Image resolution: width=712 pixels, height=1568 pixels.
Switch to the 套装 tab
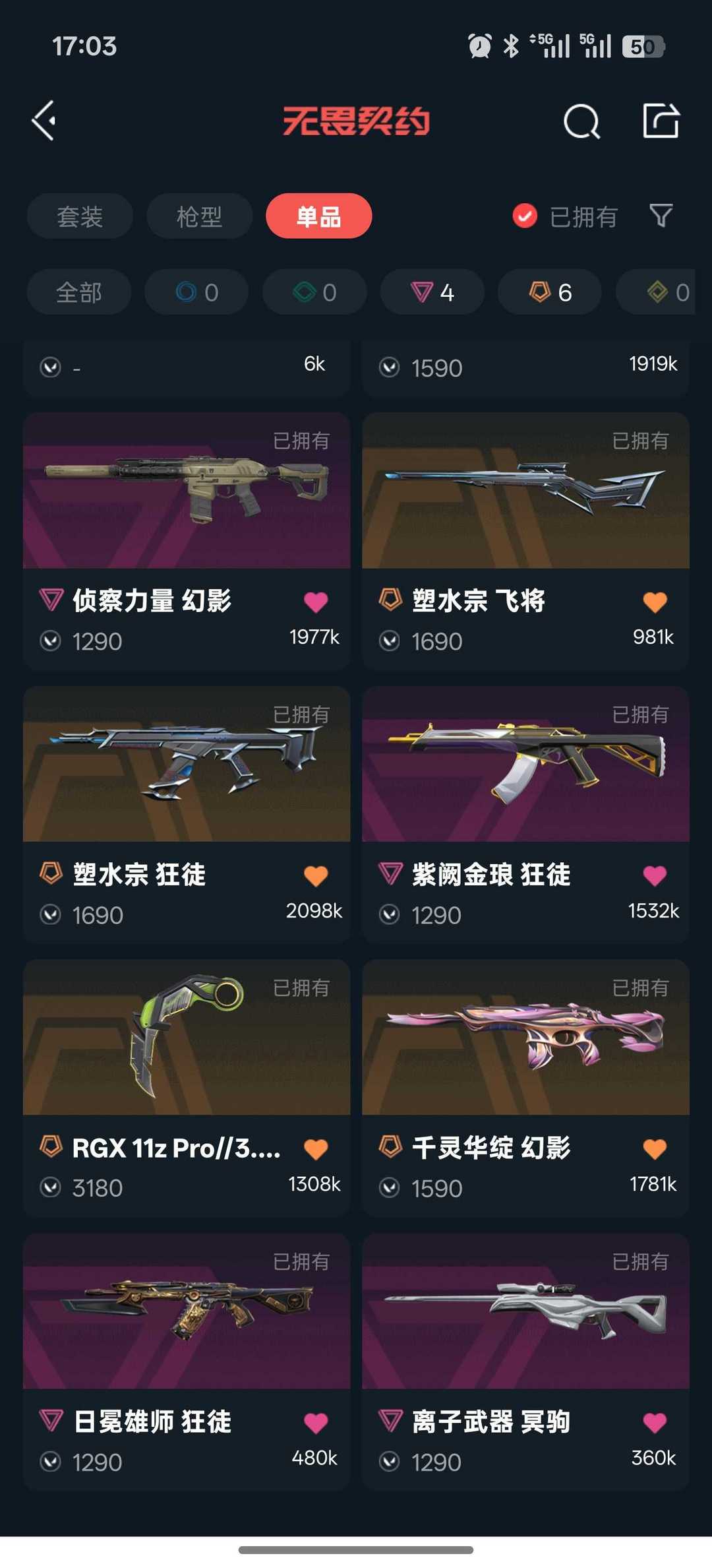[80, 216]
